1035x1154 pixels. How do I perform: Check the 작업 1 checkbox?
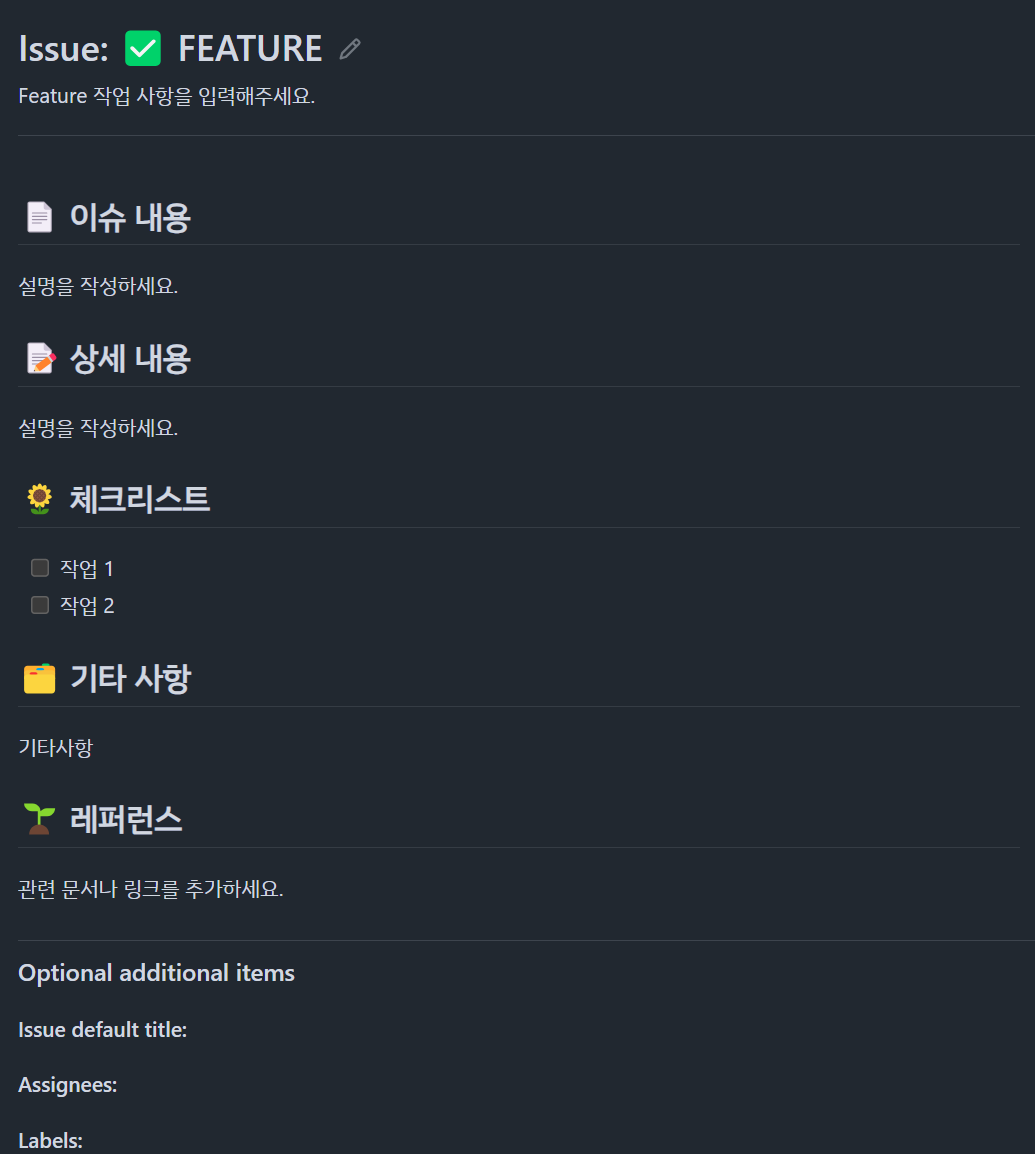pyautogui.click(x=40, y=568)
